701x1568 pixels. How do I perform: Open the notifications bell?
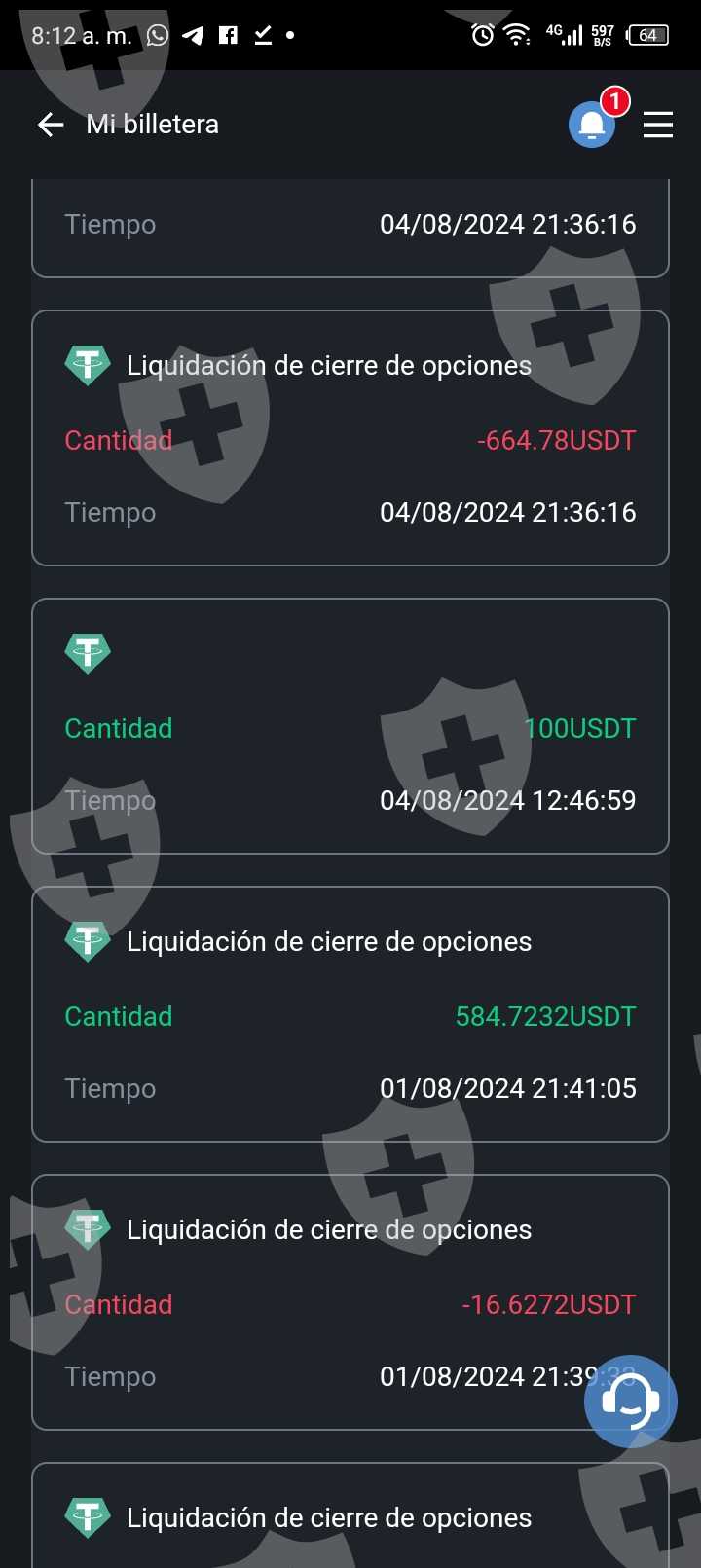592,125
